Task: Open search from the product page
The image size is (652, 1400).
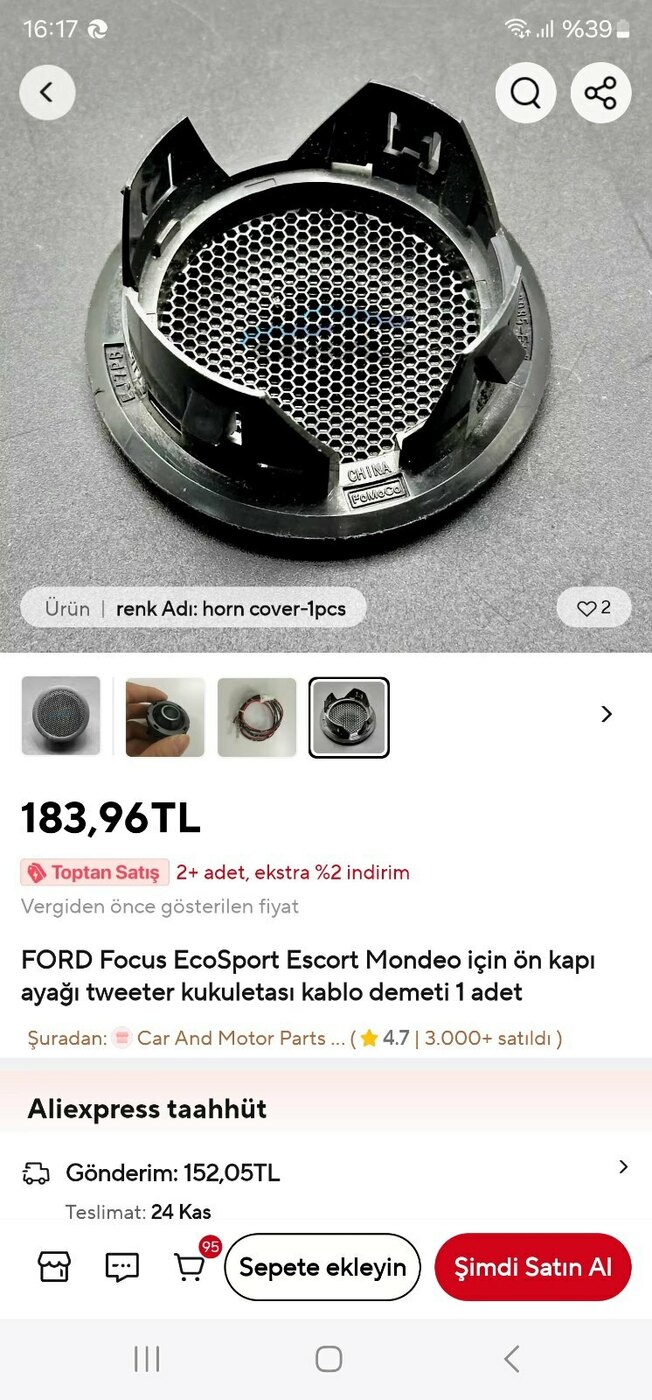Action: click(x=525, y=93)
